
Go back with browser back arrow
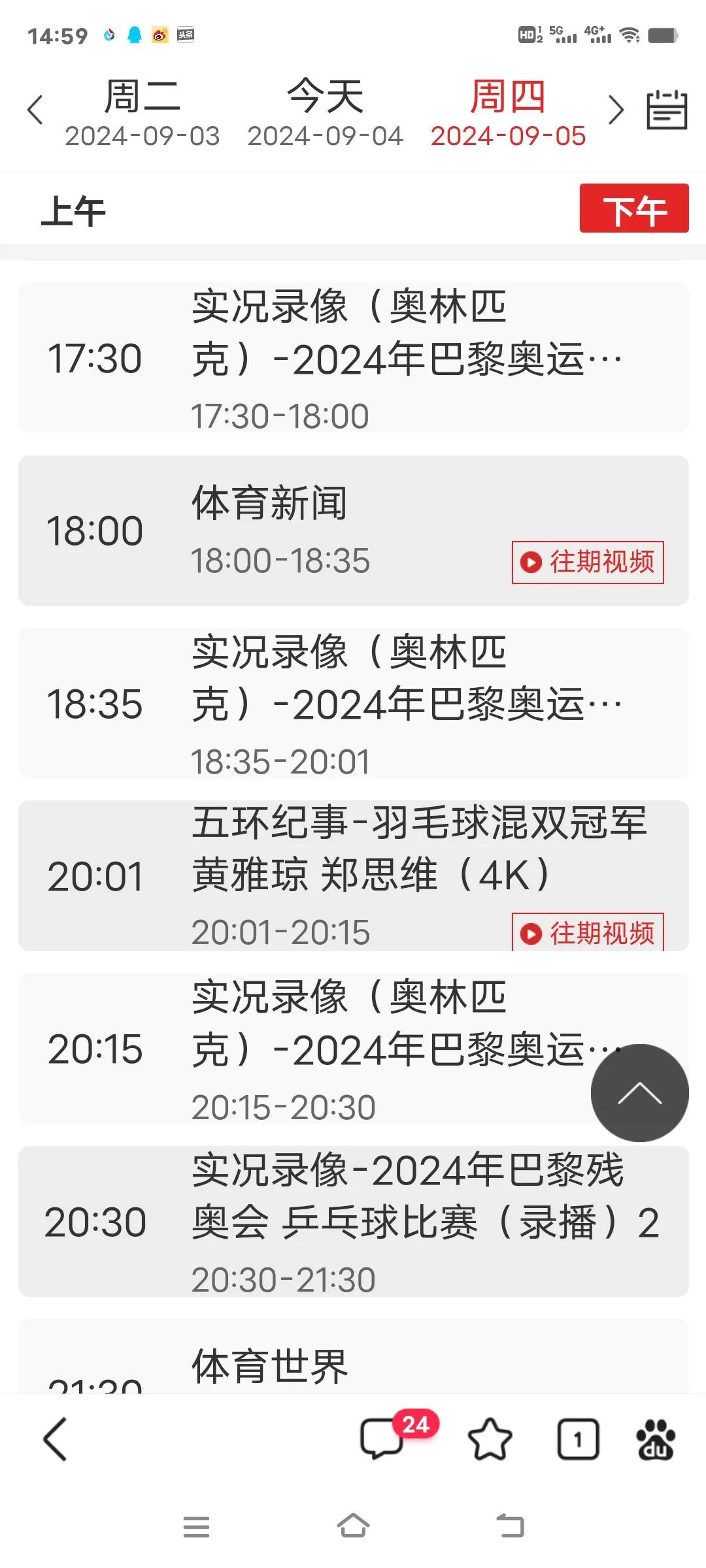[56, 1440]
